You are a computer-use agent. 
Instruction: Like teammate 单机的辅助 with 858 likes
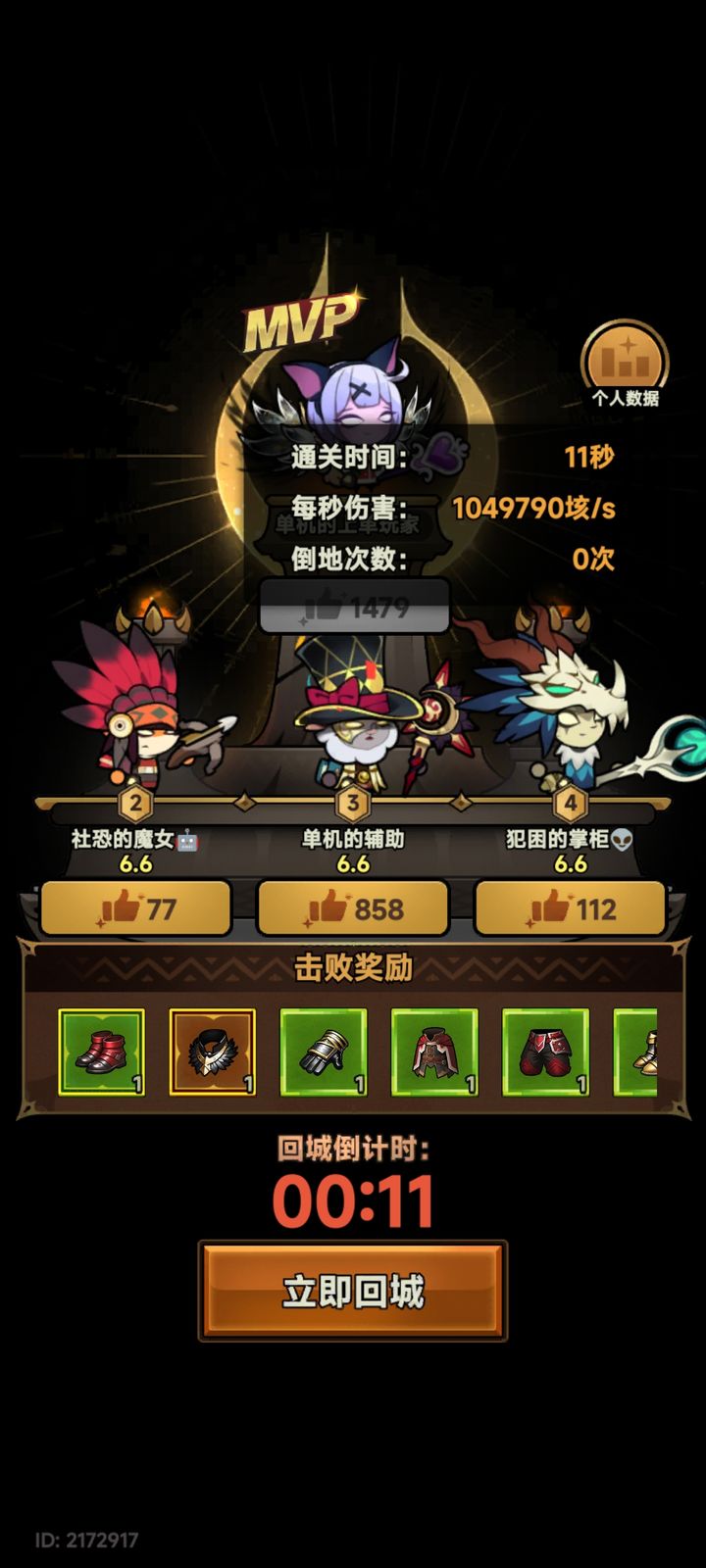click(353, 908)
